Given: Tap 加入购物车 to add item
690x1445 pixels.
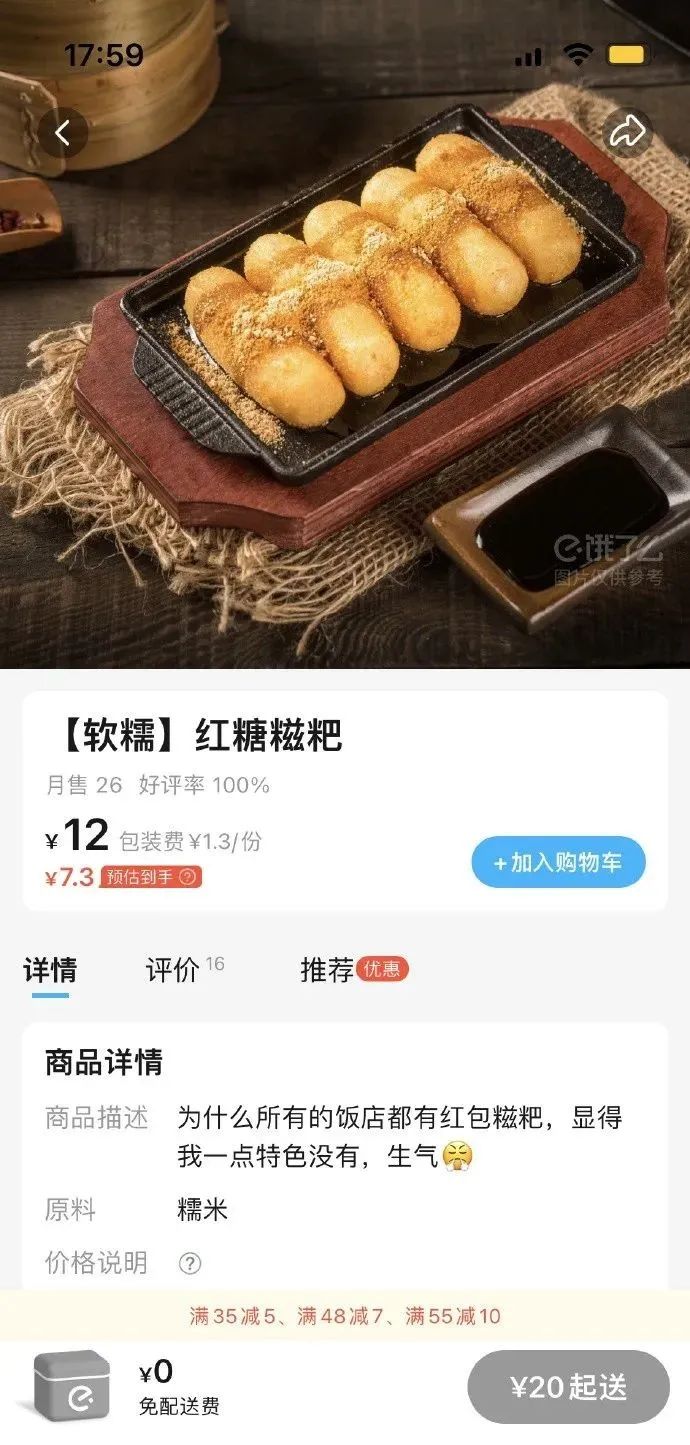Looking at the screenshot, I should coord(558,862).
